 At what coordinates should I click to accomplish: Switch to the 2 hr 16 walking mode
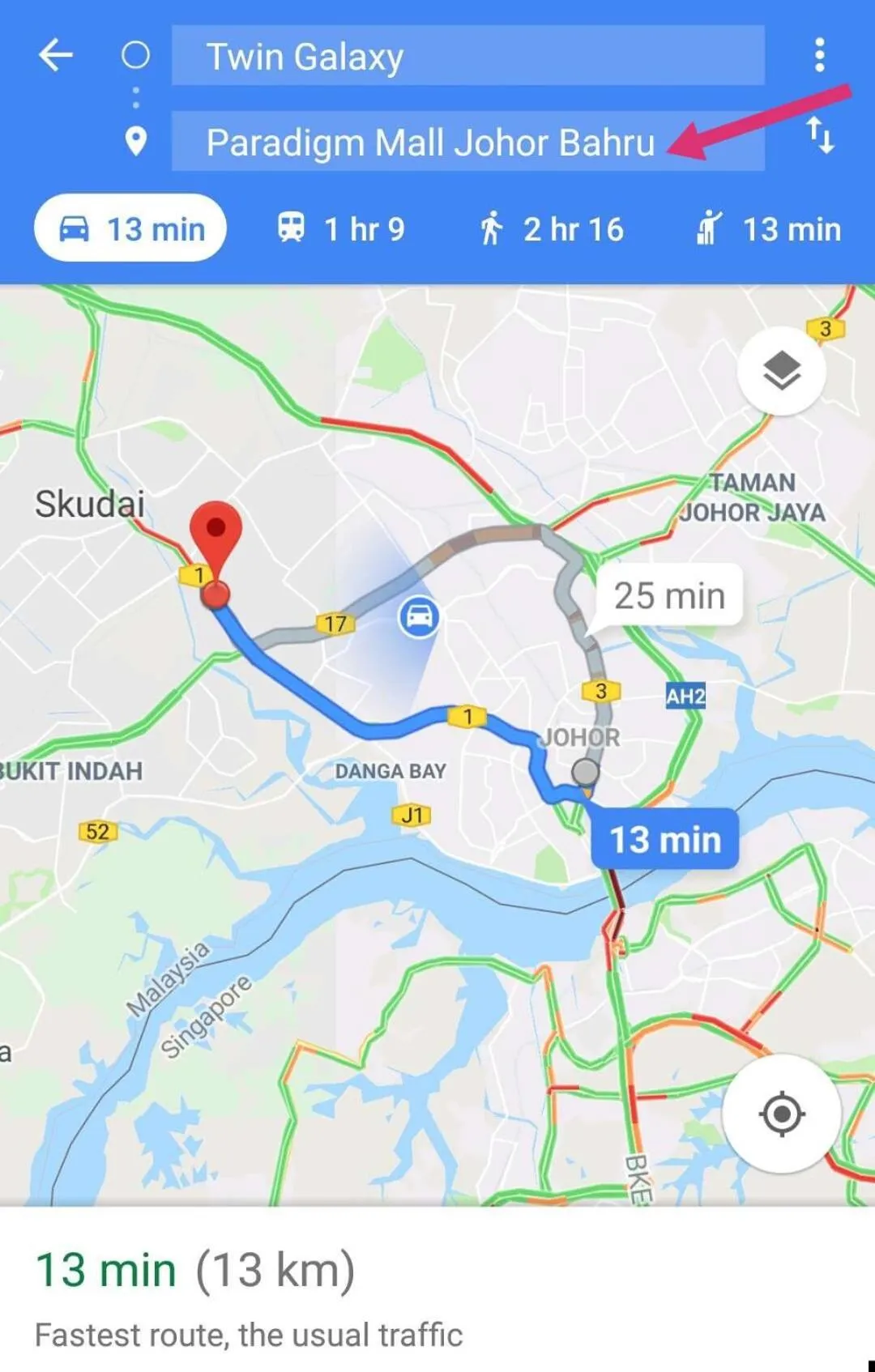click(551, 229)
